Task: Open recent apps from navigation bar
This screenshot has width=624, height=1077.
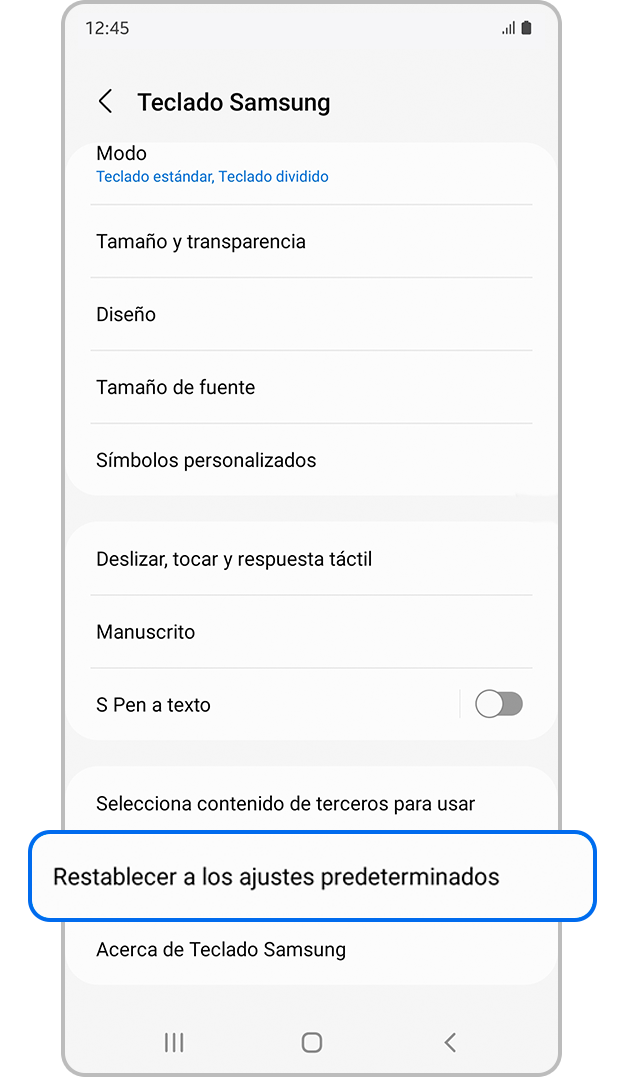Action: pos(174,1042)
